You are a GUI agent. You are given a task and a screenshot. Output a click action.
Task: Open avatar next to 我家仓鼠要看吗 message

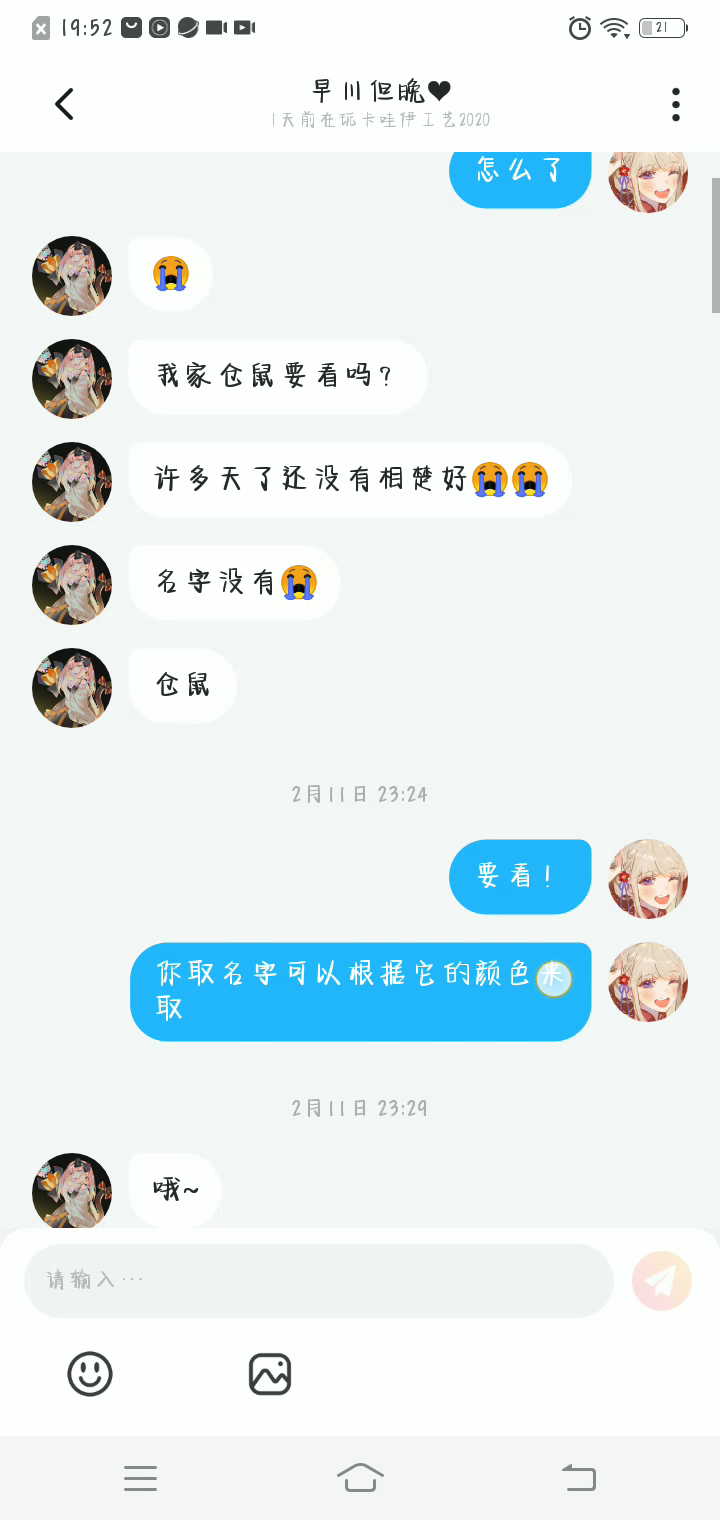[x=72, y=378]
